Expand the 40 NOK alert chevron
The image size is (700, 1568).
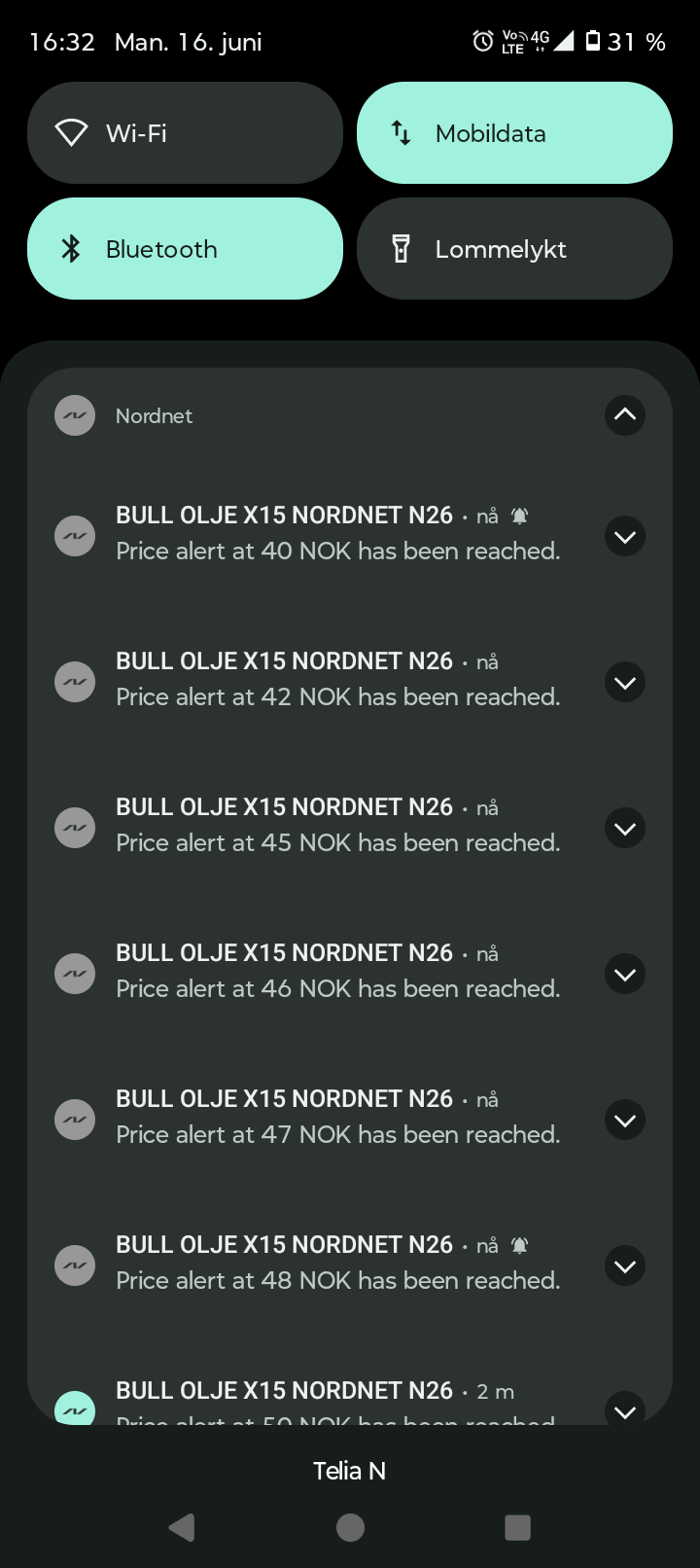pos(625,537)
